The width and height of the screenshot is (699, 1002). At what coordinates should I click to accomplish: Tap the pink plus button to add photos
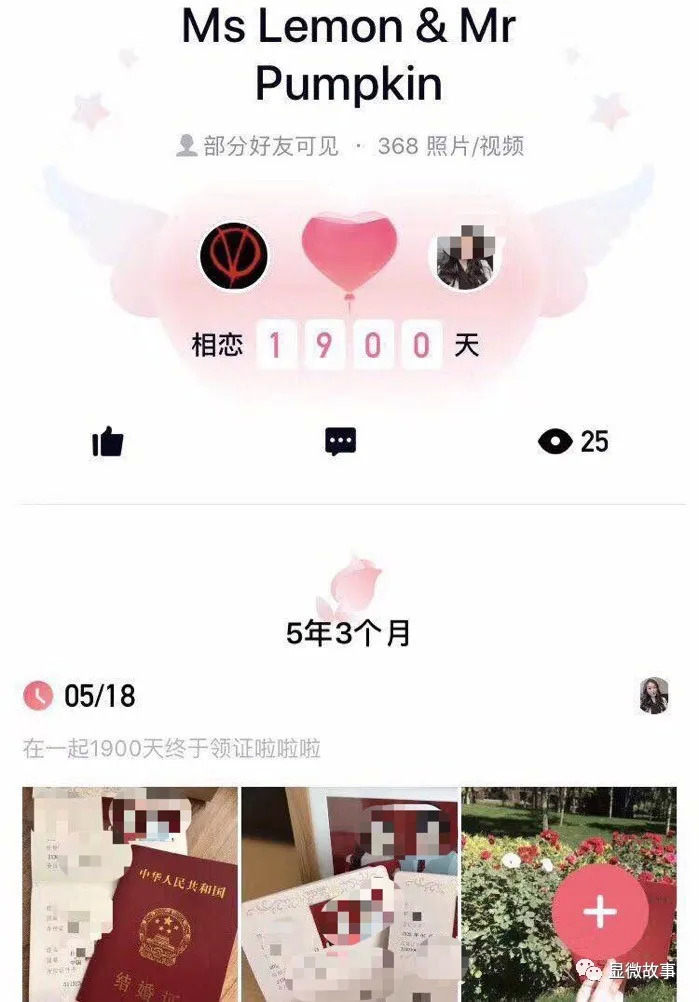coord(599,912)
